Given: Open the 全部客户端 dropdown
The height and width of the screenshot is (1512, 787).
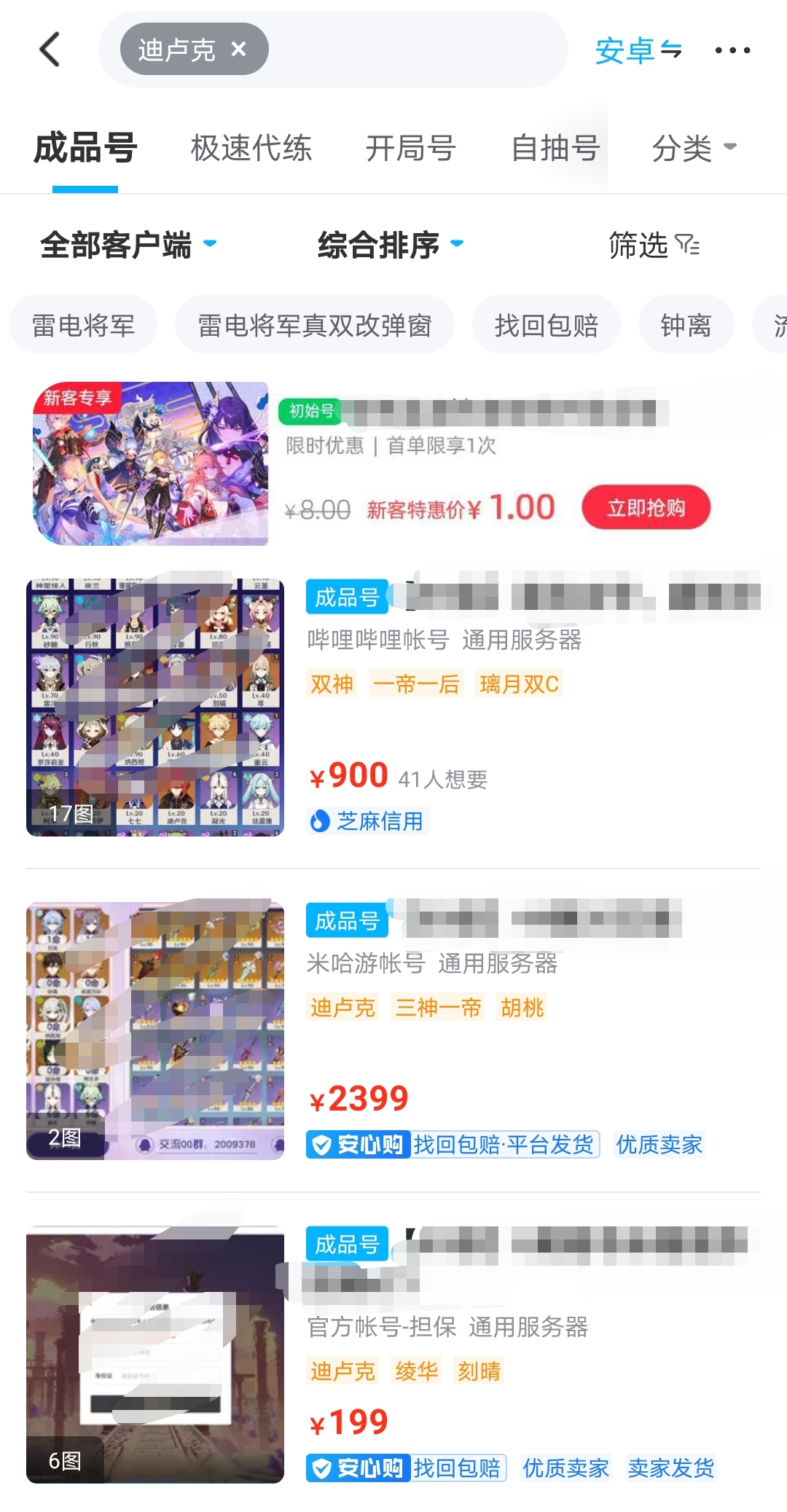Looking at the screenshot, I should tap(128, 244).
